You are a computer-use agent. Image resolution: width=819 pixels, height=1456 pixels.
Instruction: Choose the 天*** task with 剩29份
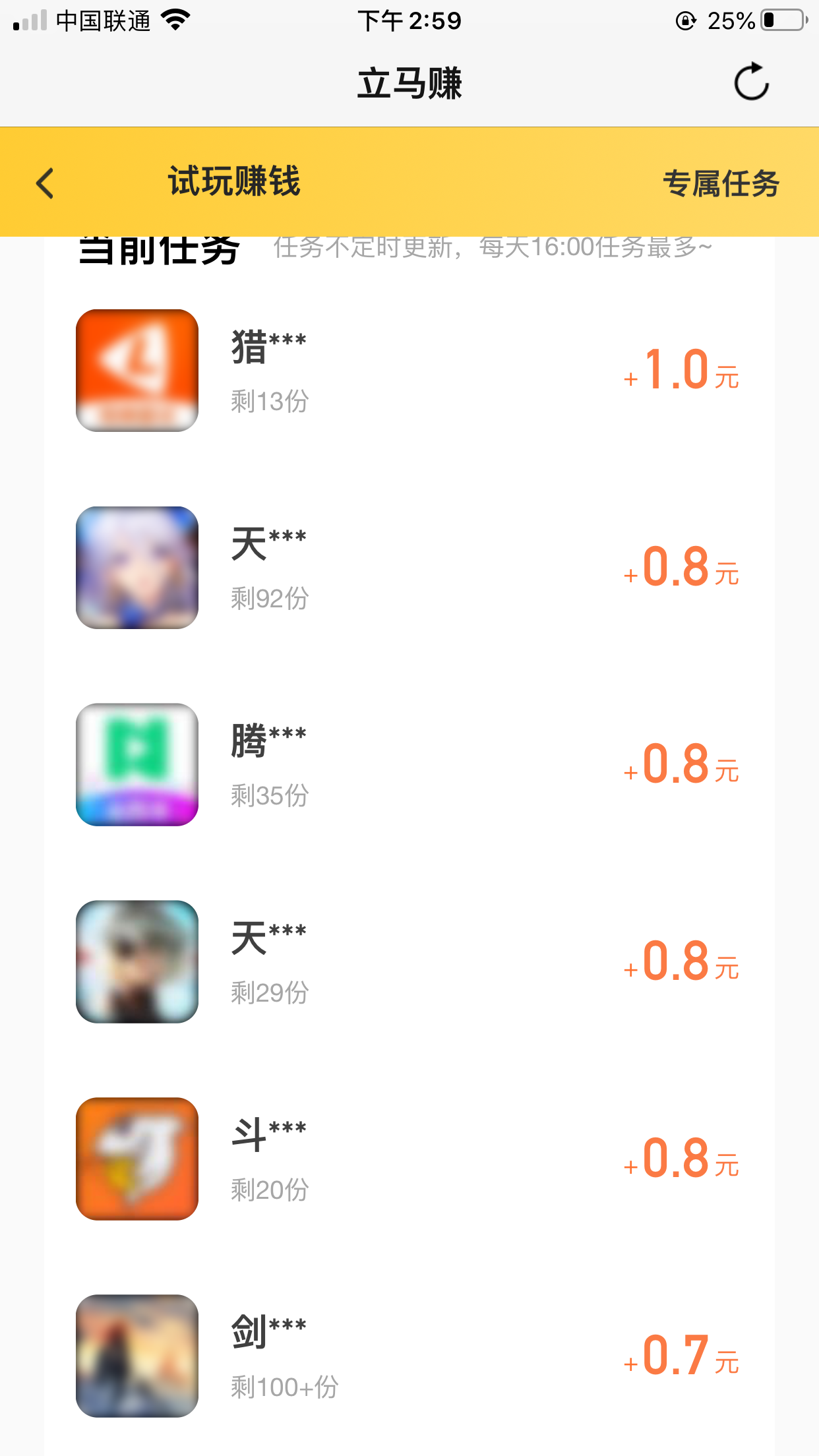409,961
